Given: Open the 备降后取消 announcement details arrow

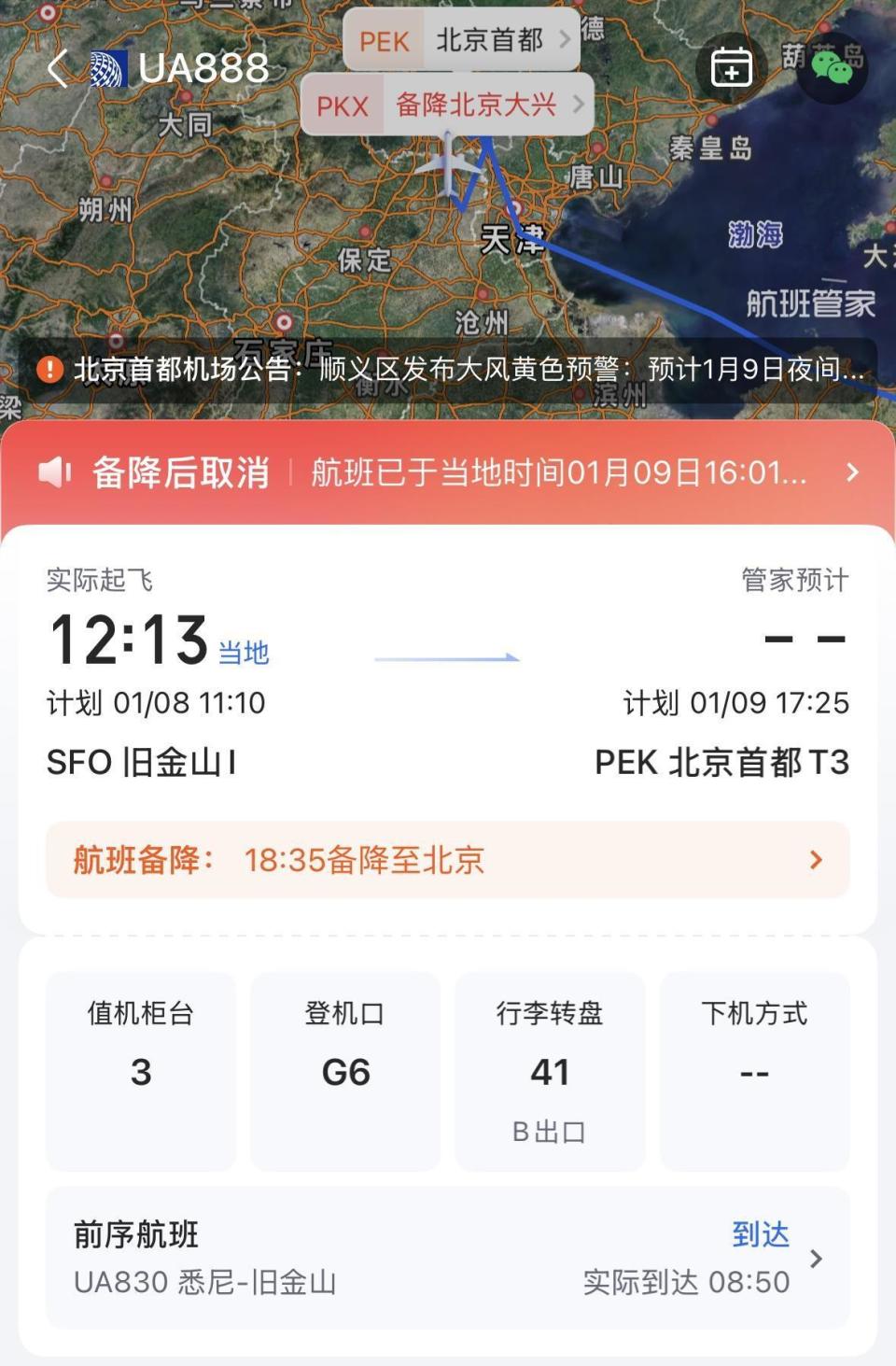Looking at the screenshot, I should (851, 472).
